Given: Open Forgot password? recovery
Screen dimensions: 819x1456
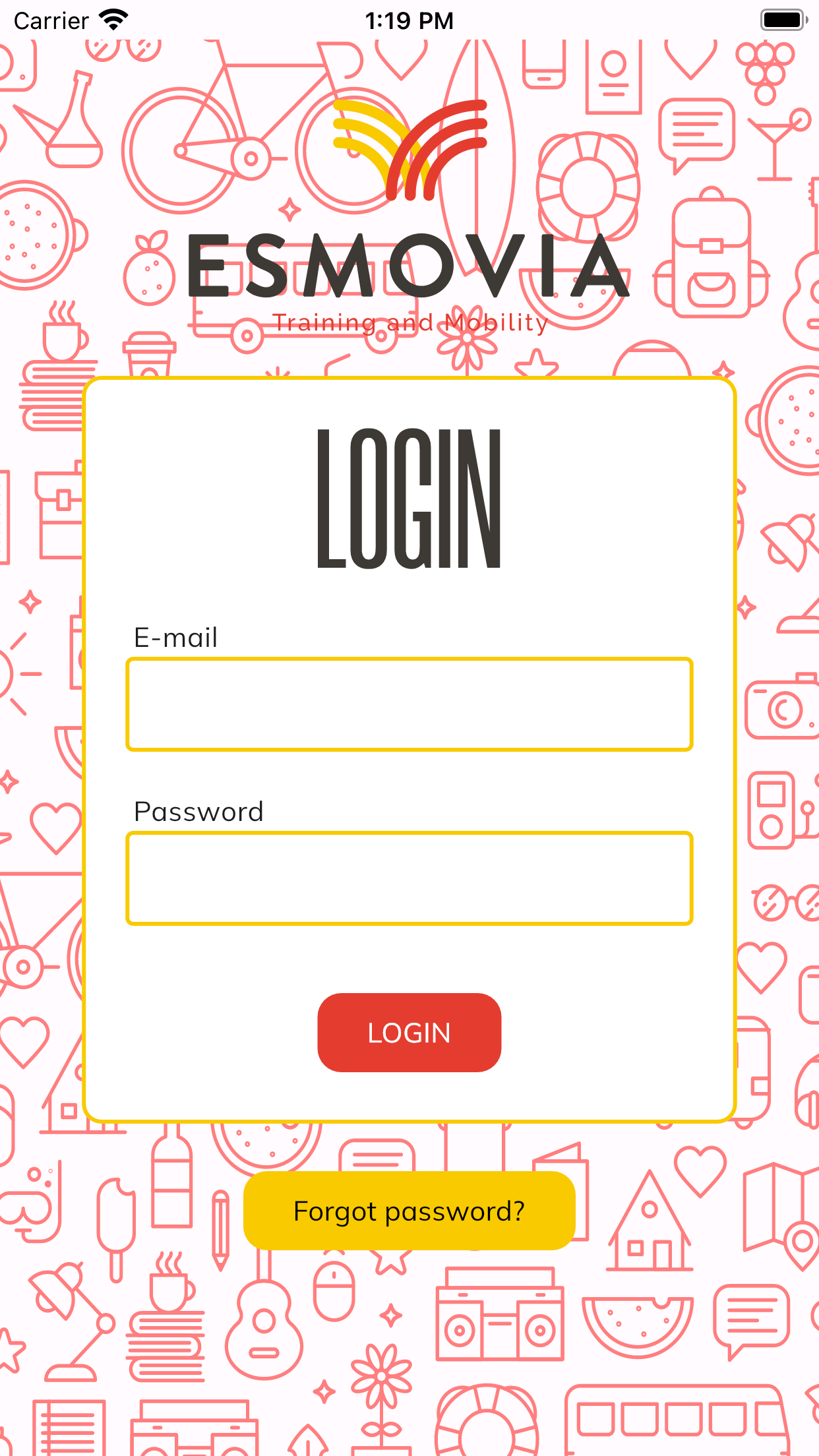Looking at the screenshot, I should tap(409, 1211).
